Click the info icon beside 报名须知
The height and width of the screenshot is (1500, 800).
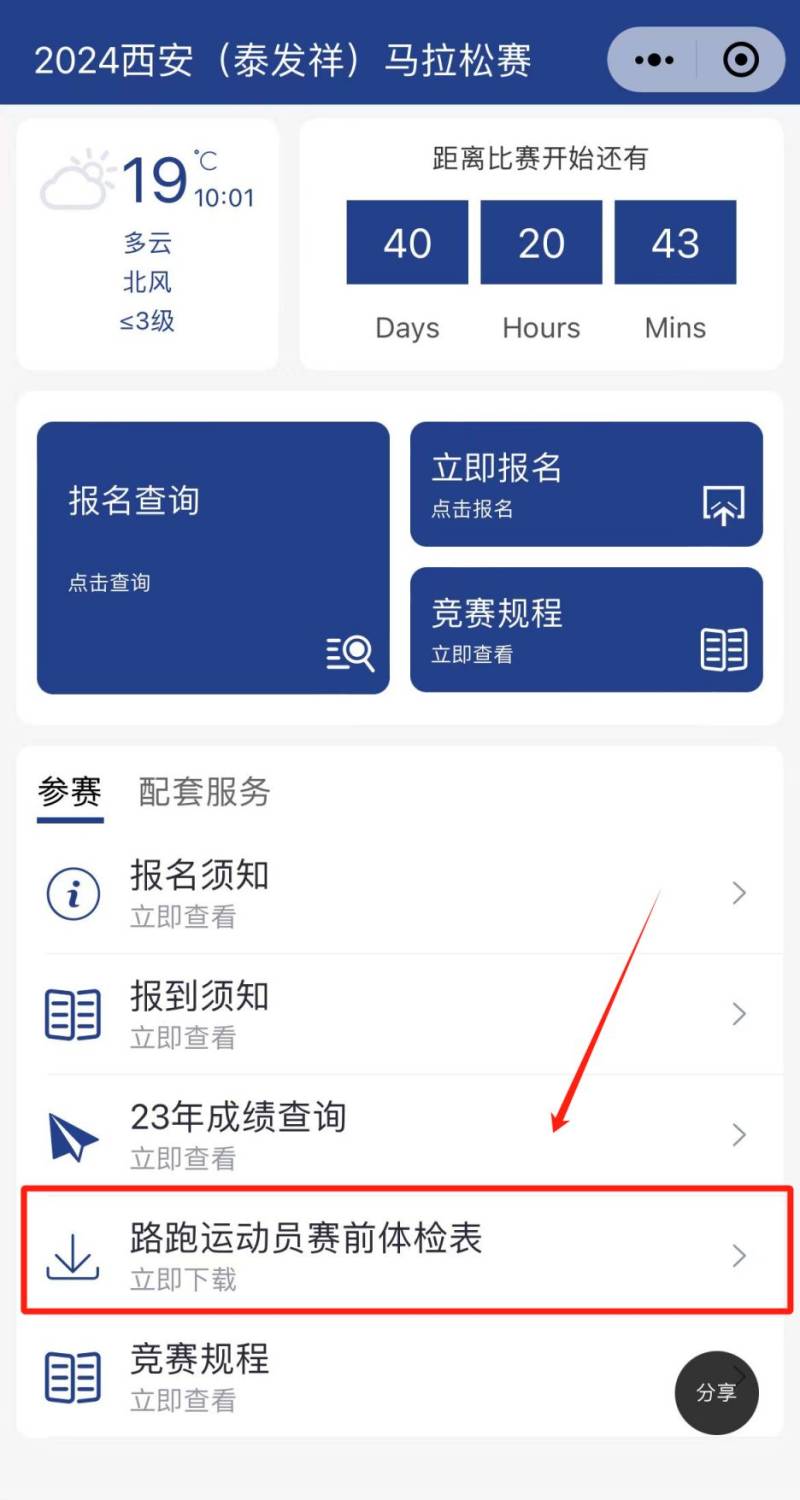tap(72, 893)
